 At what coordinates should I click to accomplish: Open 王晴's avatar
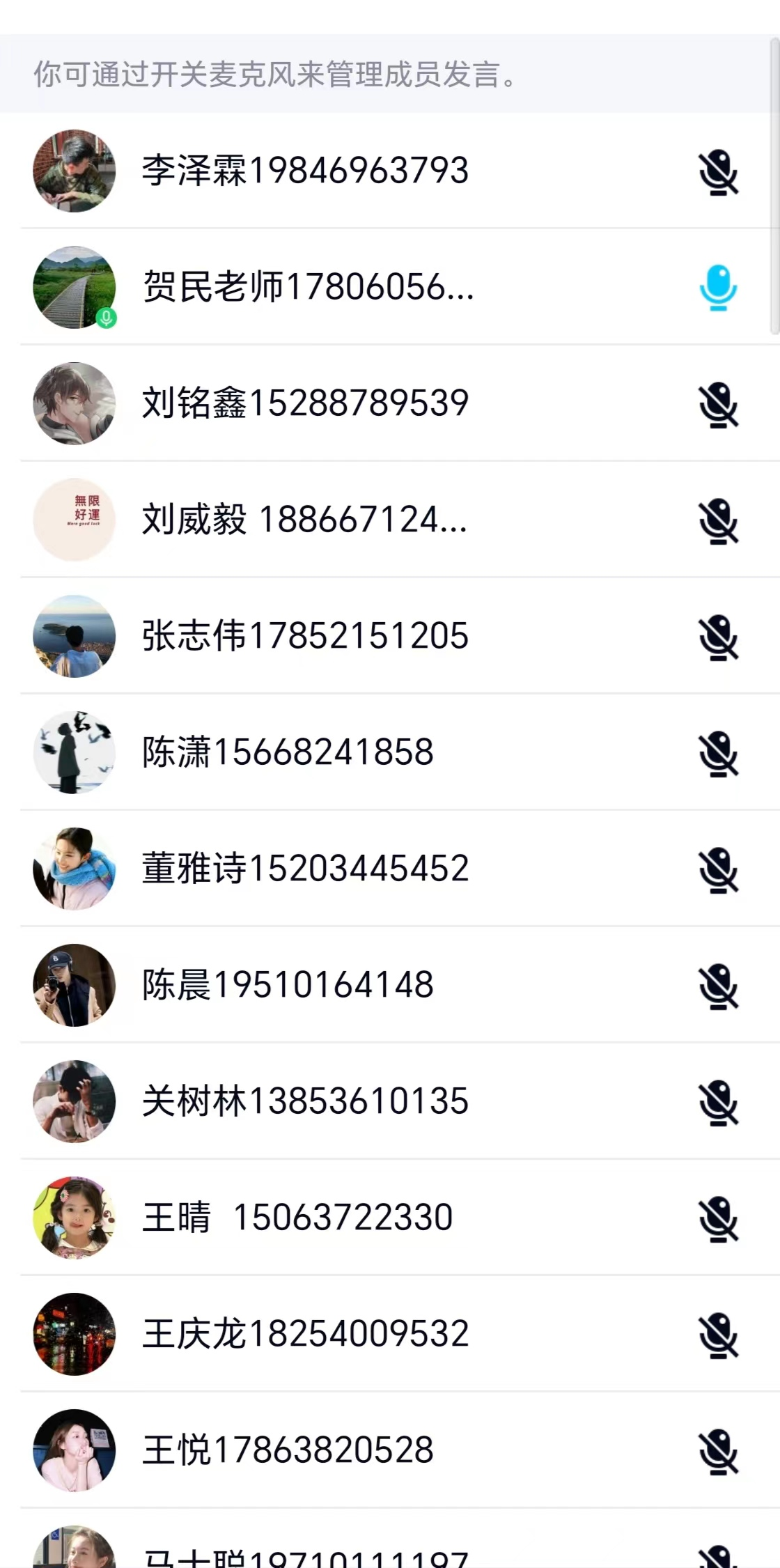pyautogui.click(x=75, y=1218)
